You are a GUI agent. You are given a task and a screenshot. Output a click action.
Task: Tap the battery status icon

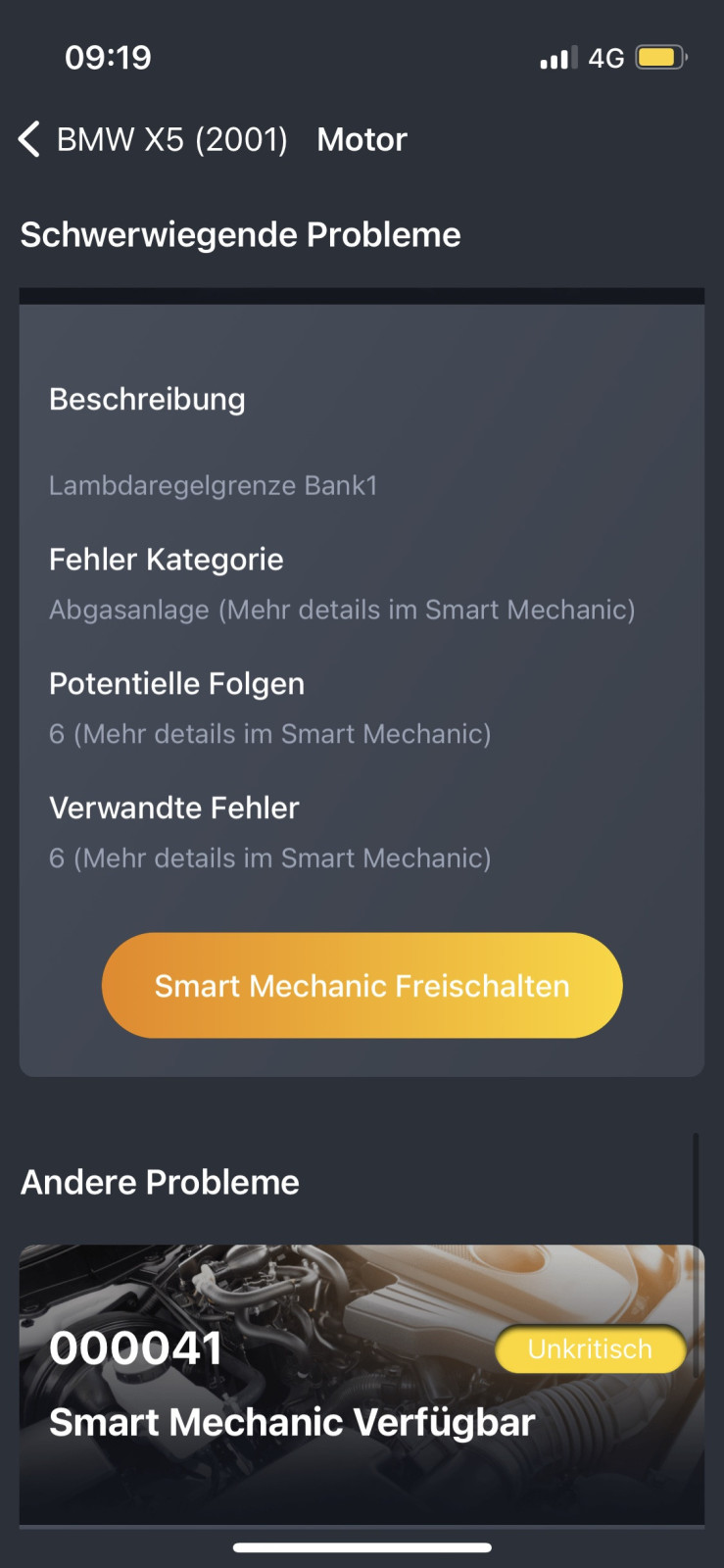pos(659,57)
